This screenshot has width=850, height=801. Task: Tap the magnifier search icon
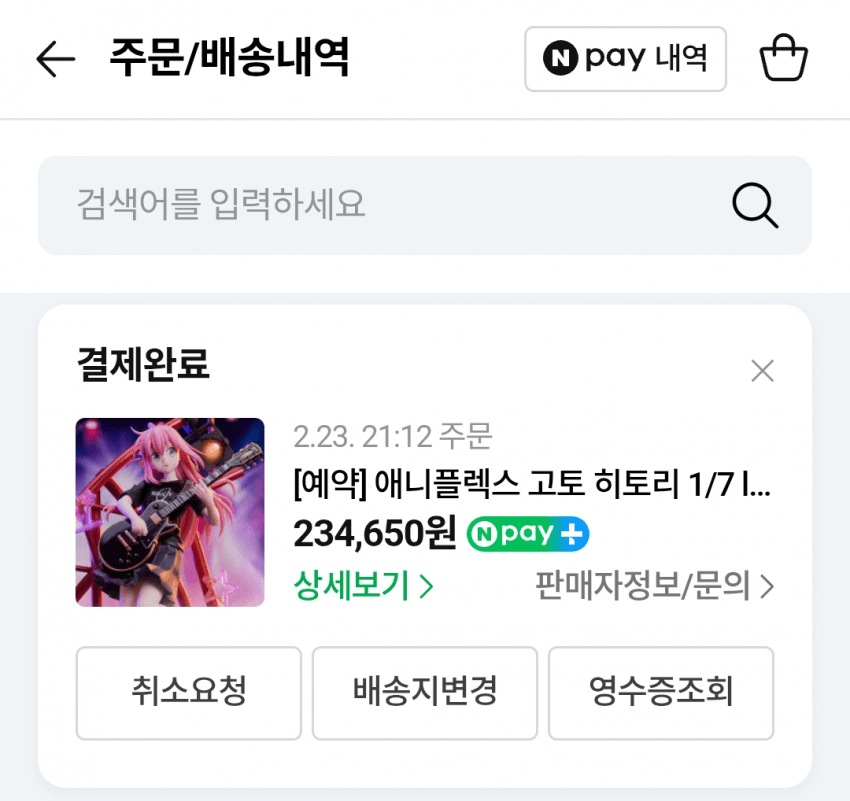click(754, 205)
